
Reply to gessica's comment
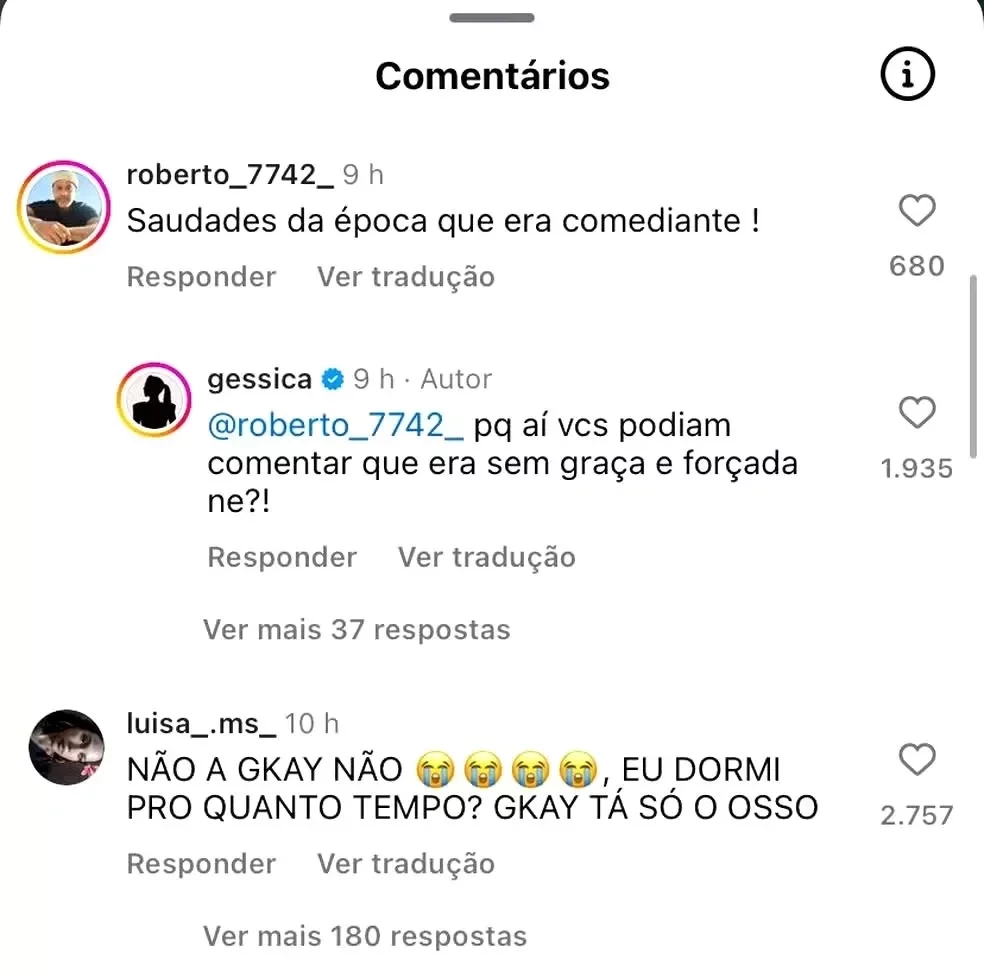[282, 557]
